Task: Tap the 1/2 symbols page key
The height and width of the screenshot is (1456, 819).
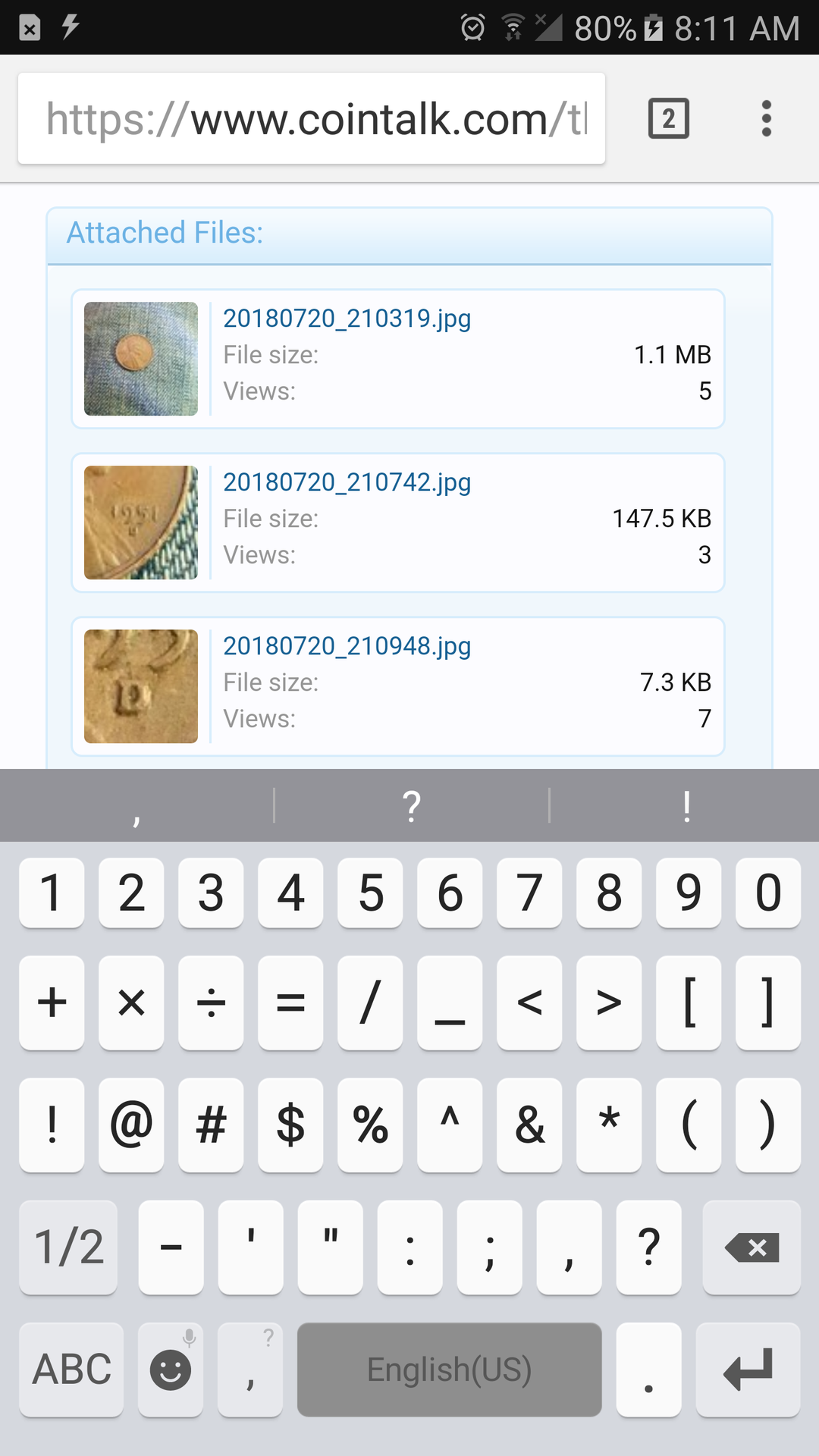Action: click(68, 1247)
